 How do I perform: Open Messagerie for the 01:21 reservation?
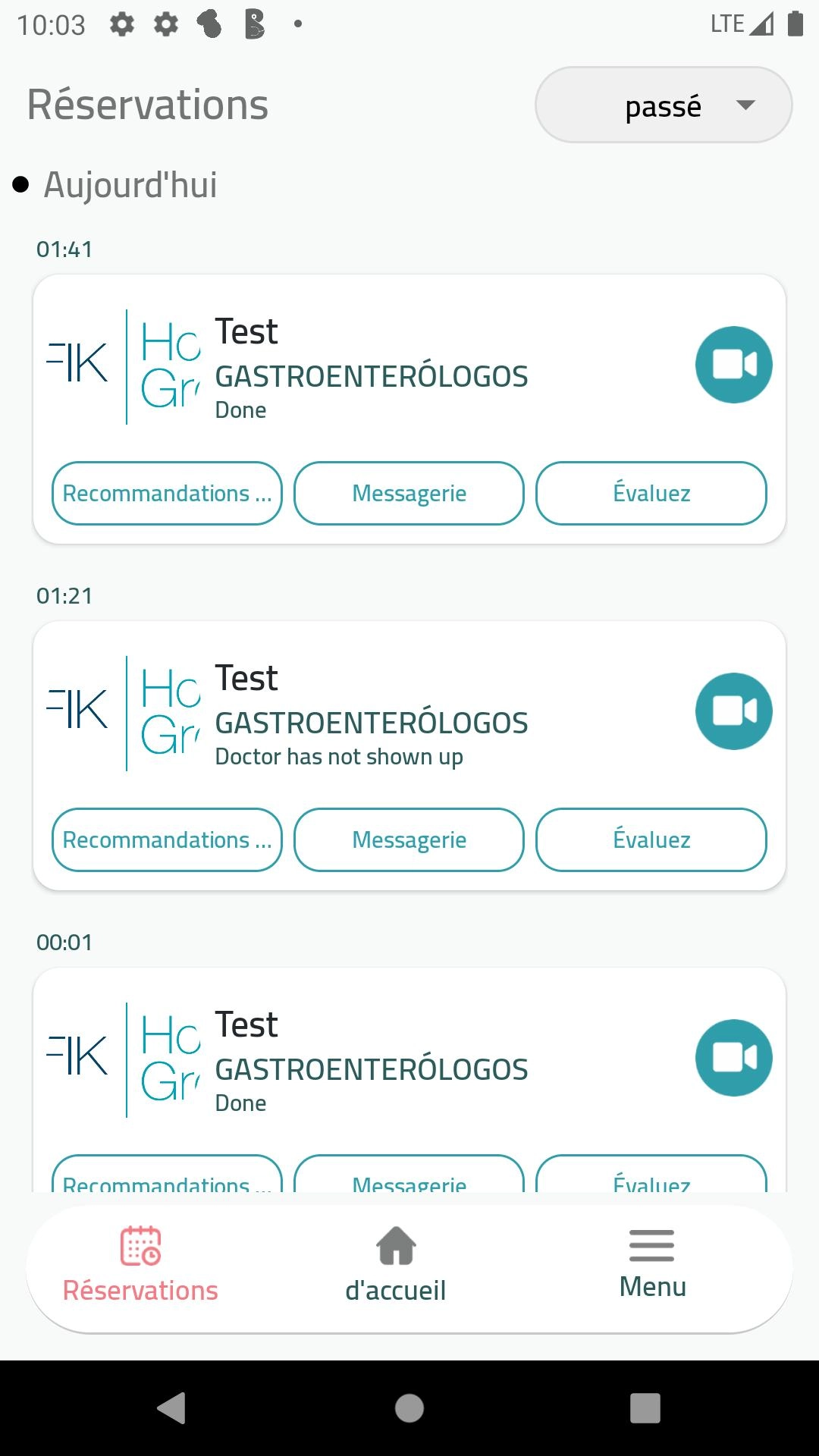(x=409, y=840)
